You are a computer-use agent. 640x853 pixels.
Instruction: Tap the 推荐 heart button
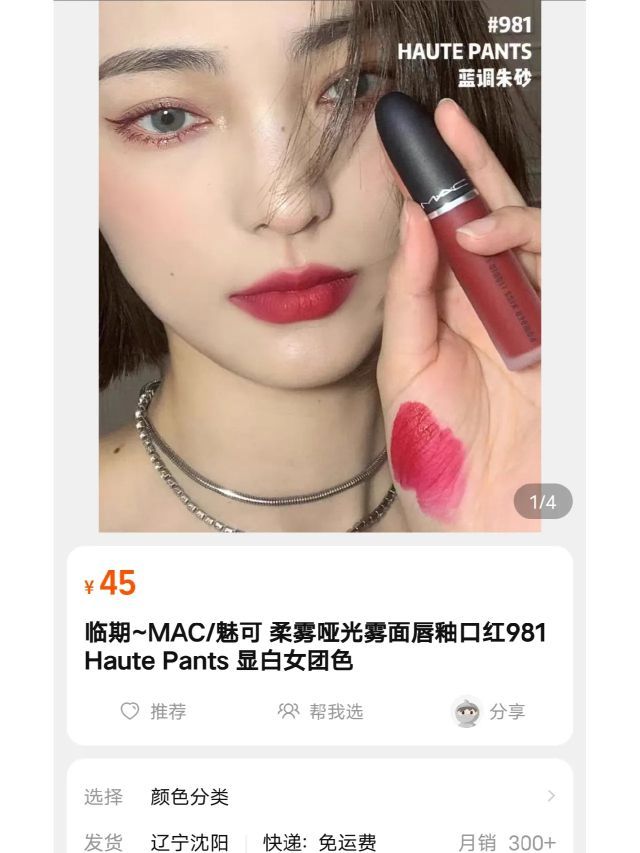point(153,711)
